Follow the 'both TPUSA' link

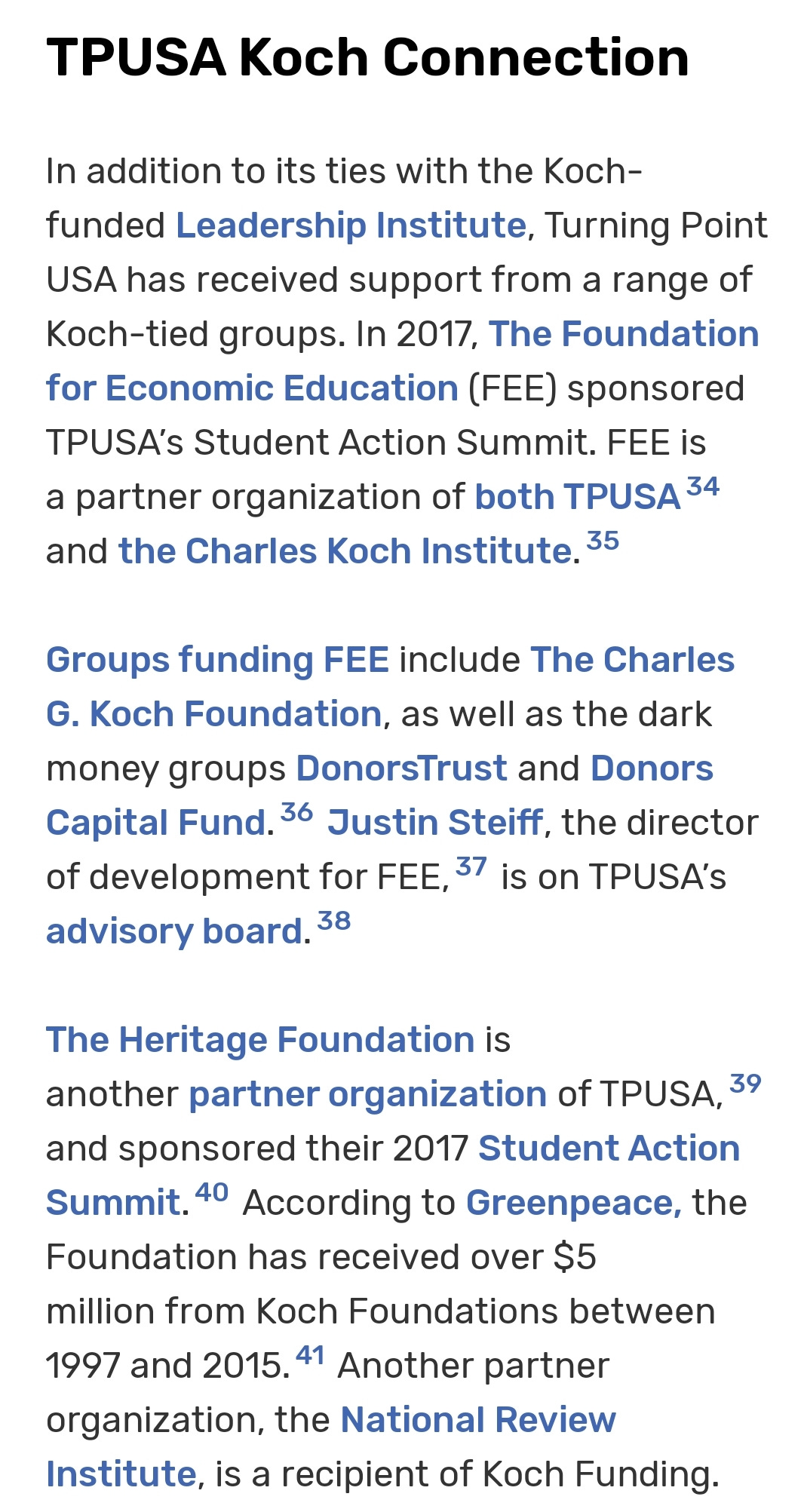click(x=578, y=497)
